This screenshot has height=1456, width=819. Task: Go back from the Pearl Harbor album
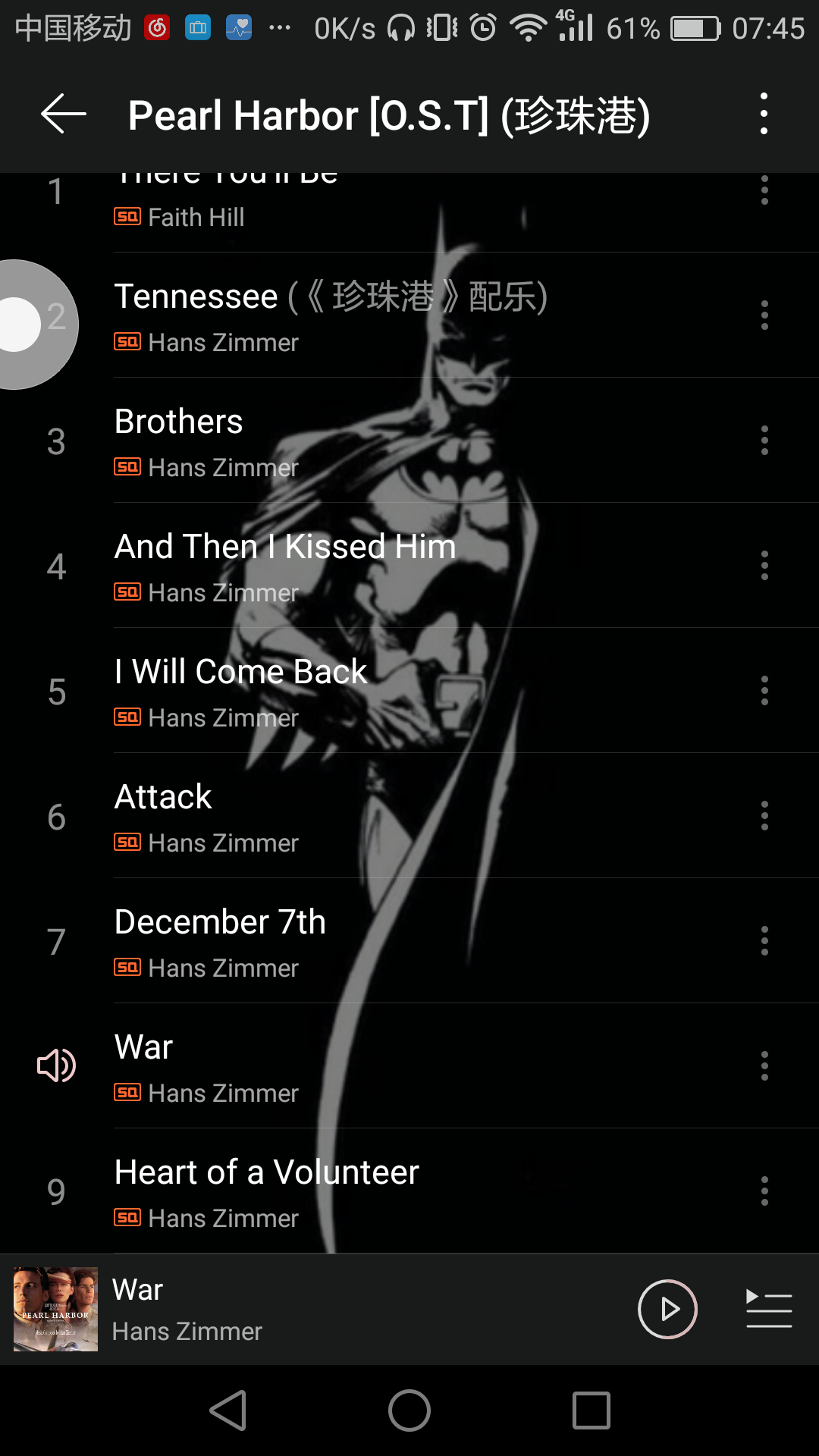pyautogui.click(x=64, y=115)
